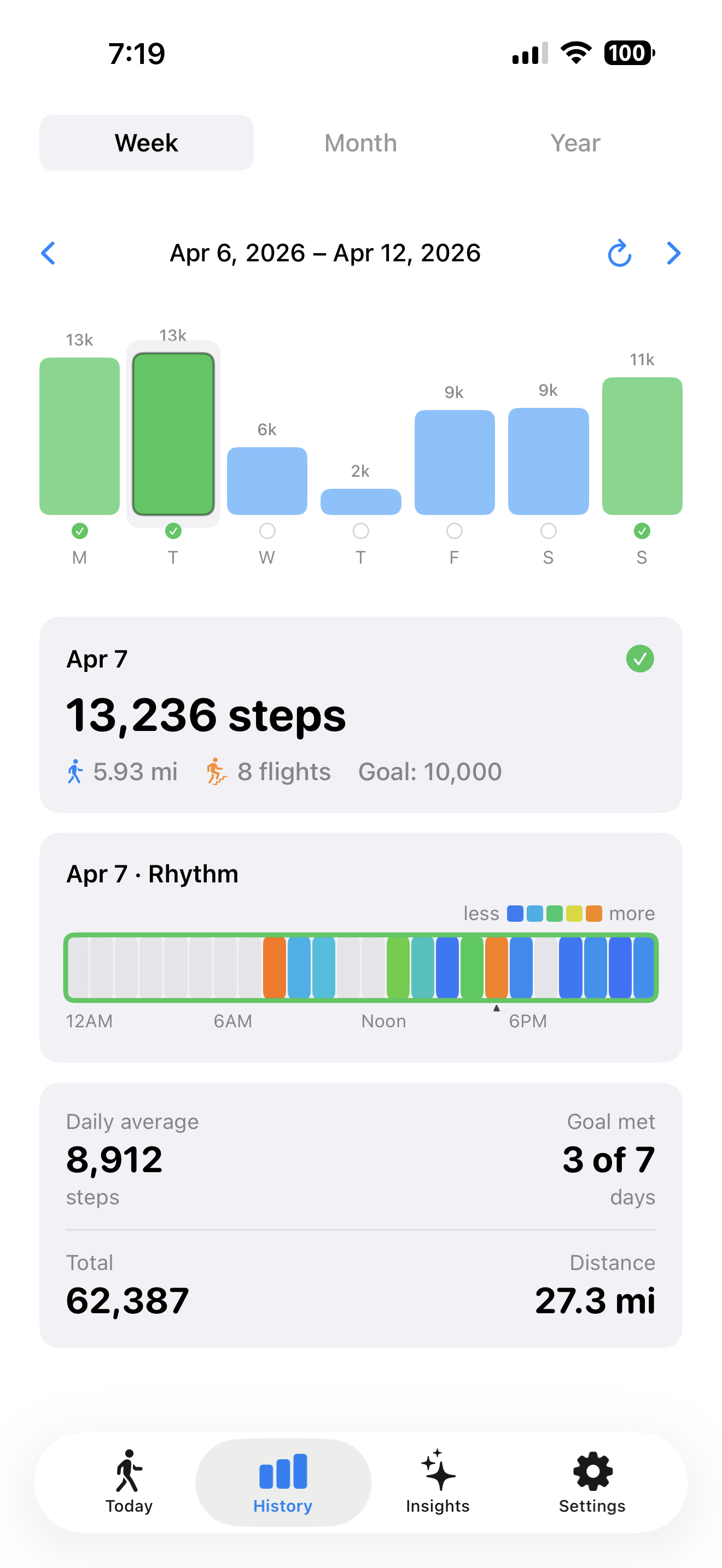The width and height of the screenshot is (722, 1568).
Task: Go to the previous week
Action: click(x=49, y=253)
